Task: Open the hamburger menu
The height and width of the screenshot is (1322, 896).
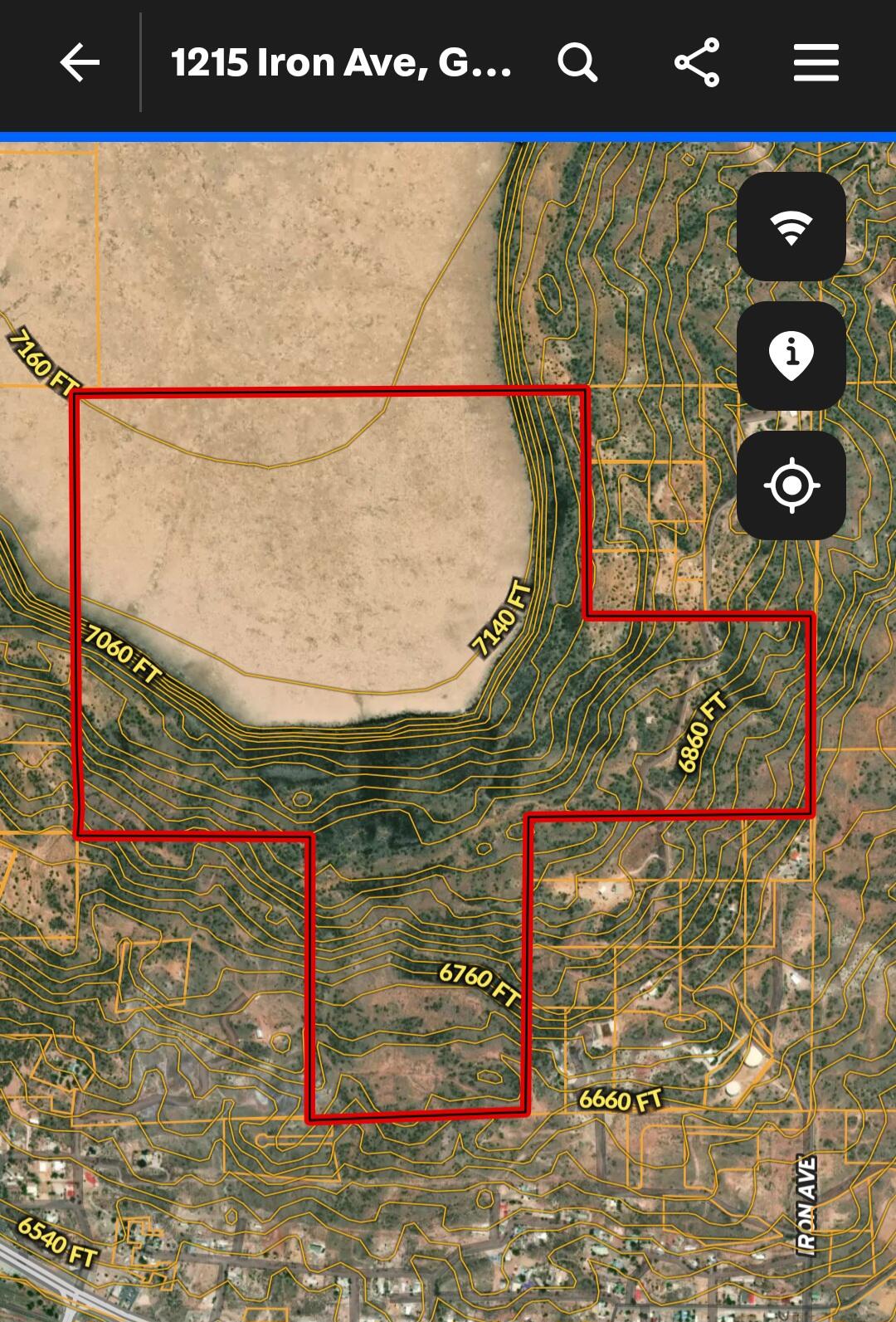Action: (816, 63)
